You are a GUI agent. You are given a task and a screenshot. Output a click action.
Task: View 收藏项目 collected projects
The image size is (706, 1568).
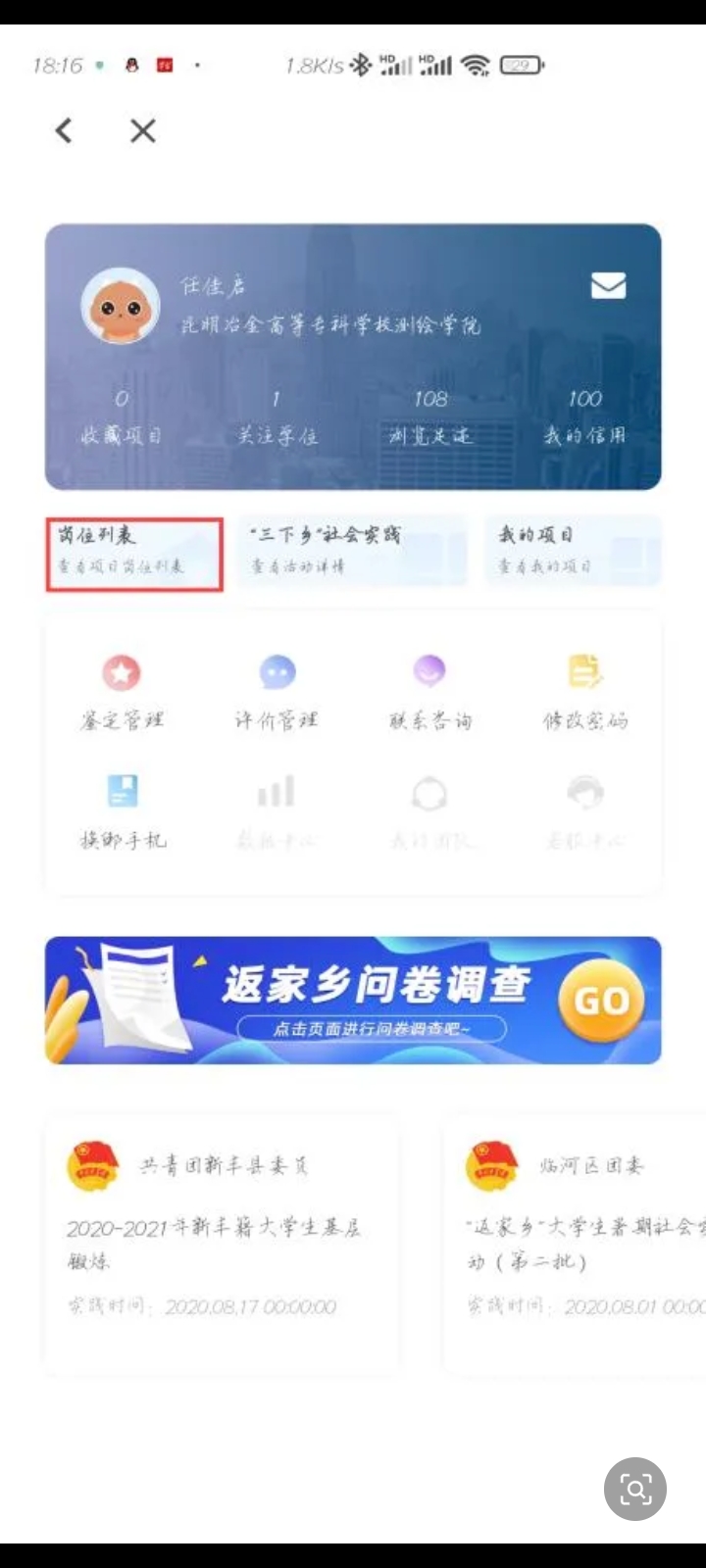pyautogui.click(x=122, y=417)
